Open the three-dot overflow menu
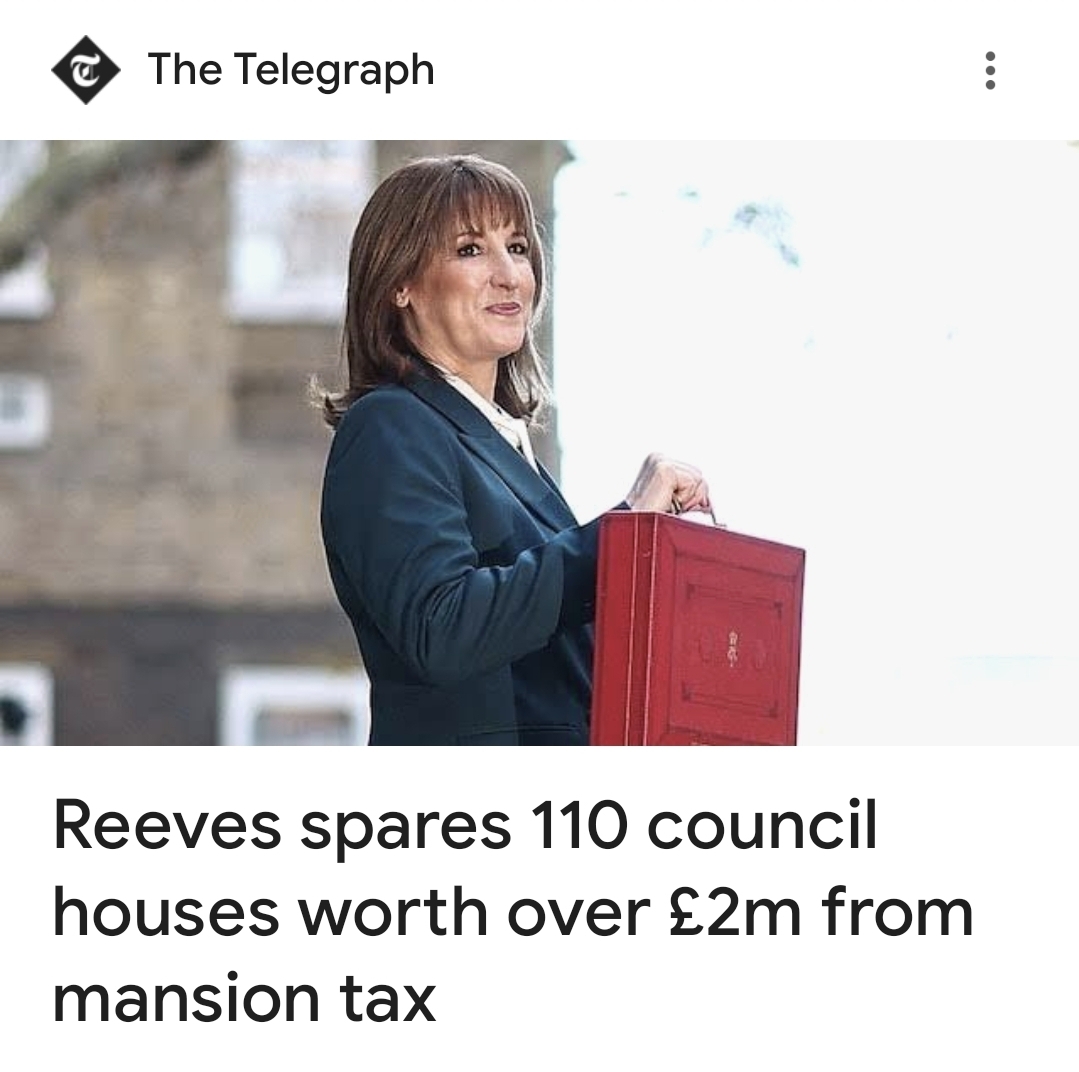 tap(989, 71)
